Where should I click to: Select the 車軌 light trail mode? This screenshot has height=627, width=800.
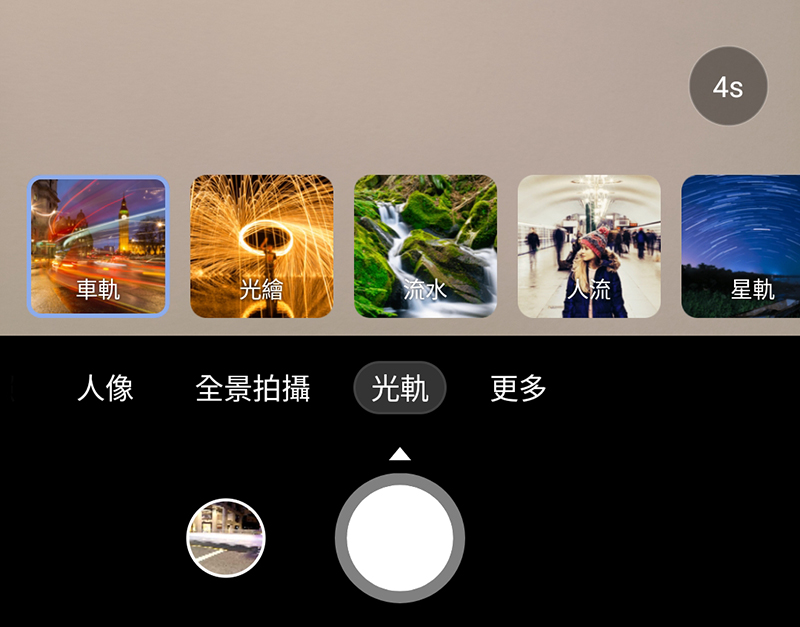coord(98,246)
